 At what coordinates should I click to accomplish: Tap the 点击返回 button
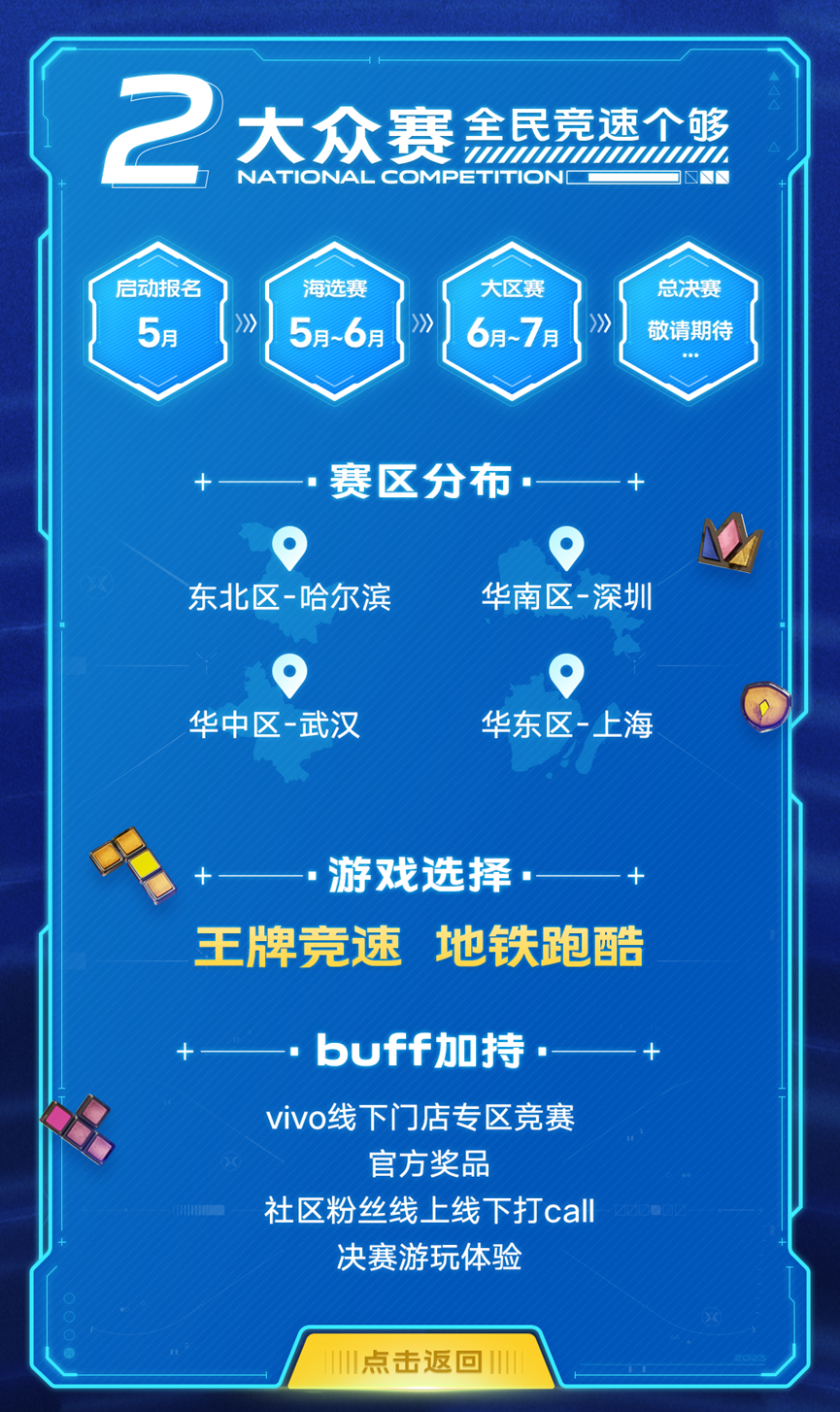[420, 1362]
